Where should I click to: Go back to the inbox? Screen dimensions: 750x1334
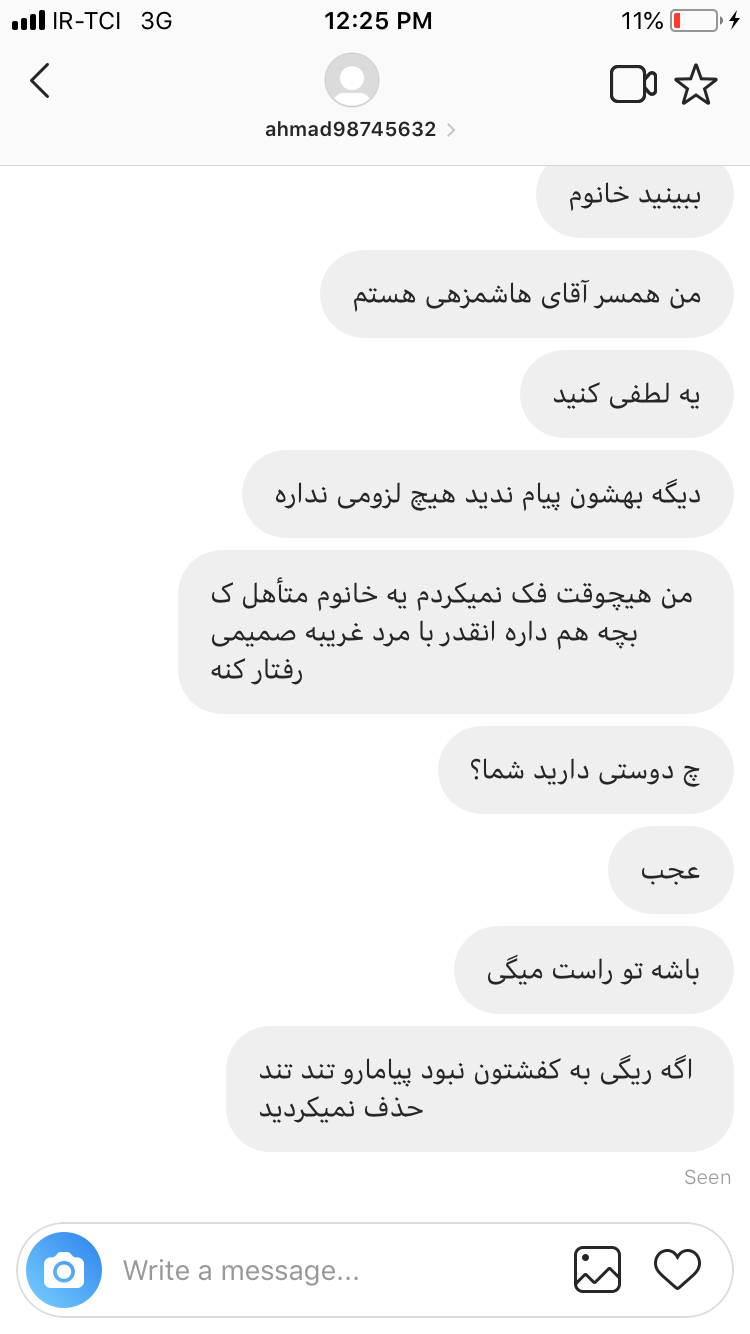coord(40,82)
